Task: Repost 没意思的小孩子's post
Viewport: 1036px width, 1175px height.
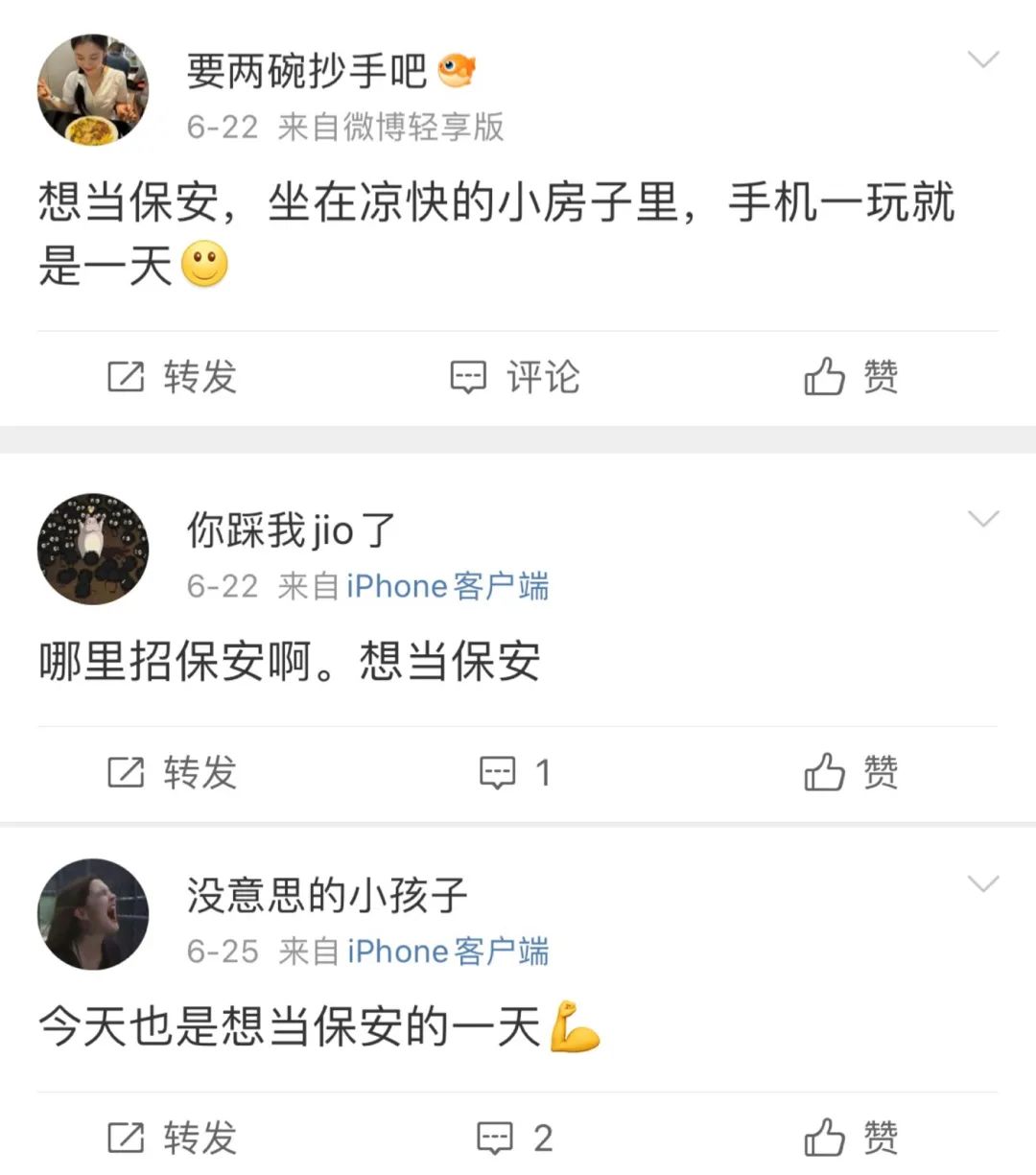Action: [172, 1139]
